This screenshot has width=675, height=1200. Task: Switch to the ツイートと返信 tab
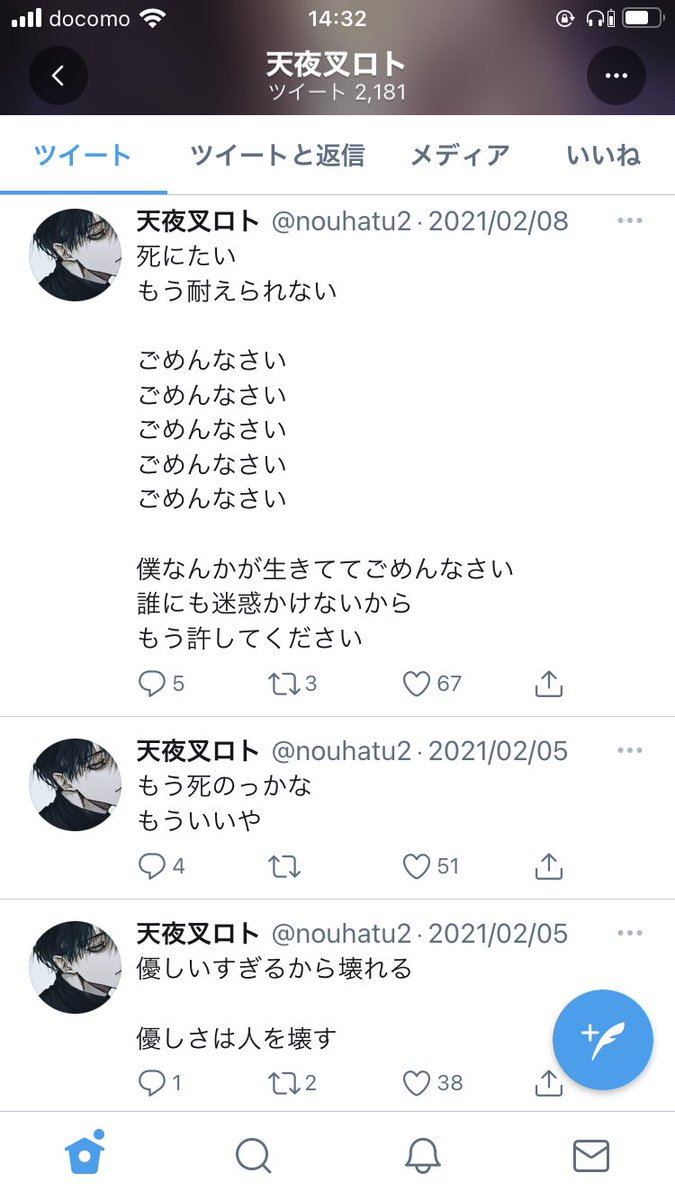click(x=277, y=155)
